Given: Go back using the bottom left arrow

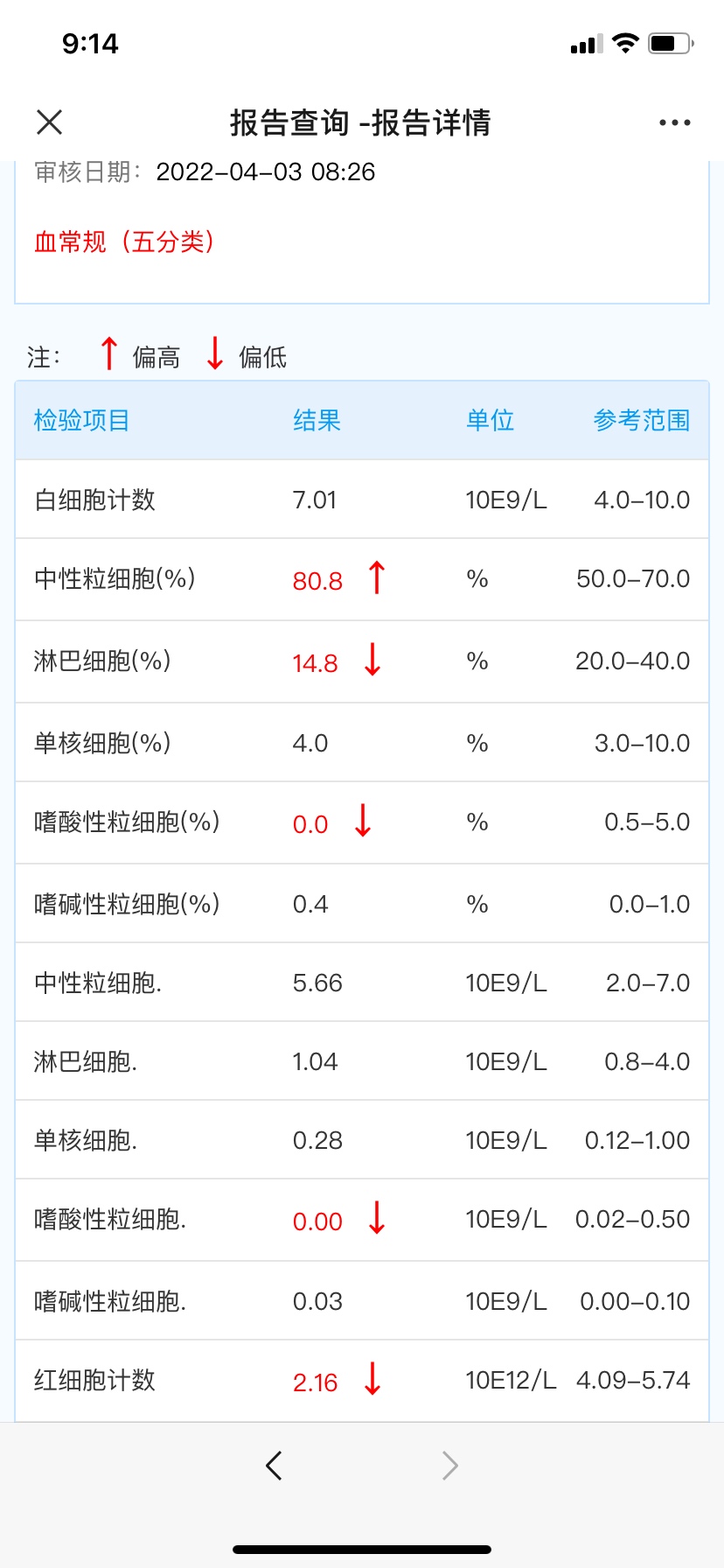Looking at the screenshot, I should tap(274, 1465).
